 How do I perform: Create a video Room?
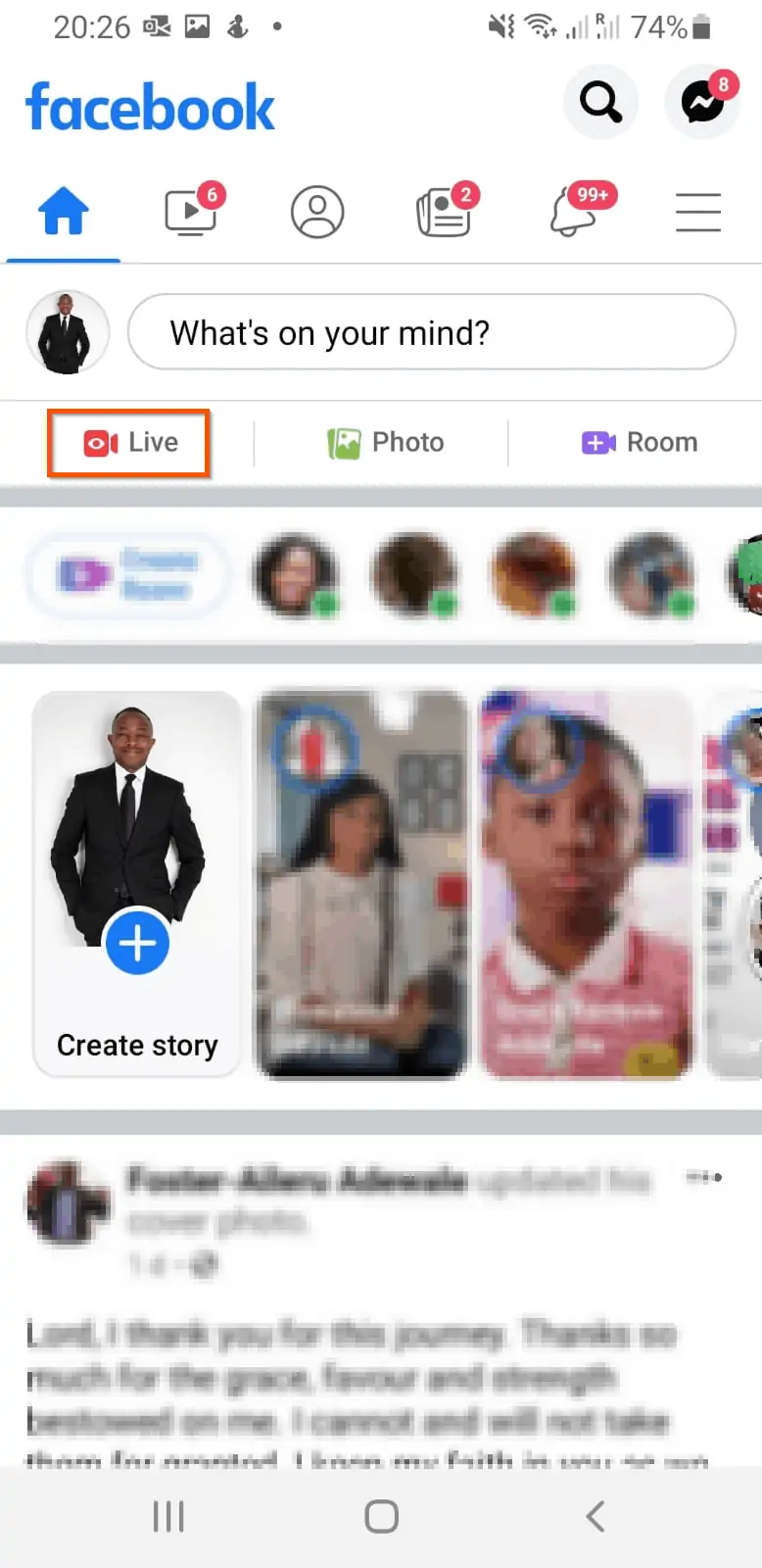(640, 443)
